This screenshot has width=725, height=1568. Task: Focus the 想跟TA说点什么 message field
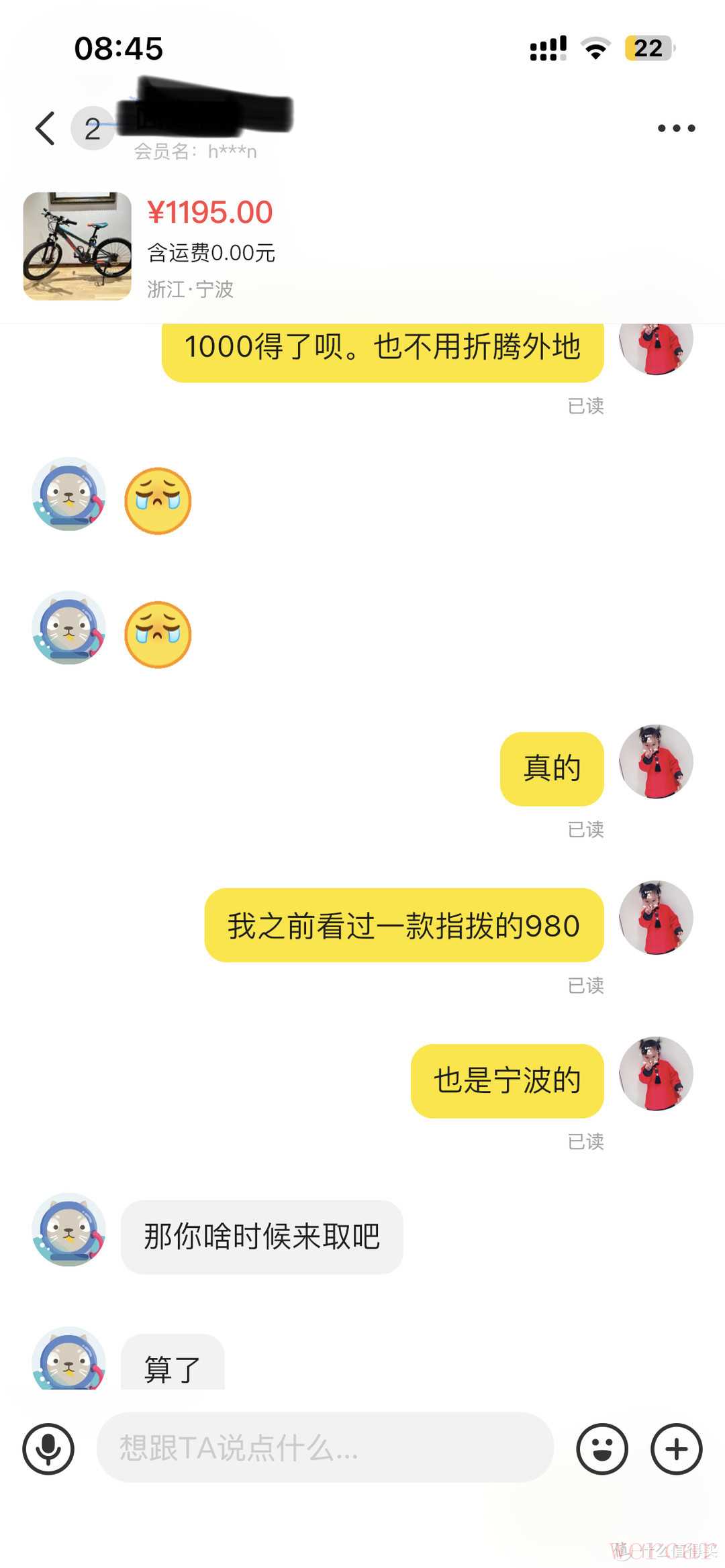pyautogui.click(x=325, y=1447)
